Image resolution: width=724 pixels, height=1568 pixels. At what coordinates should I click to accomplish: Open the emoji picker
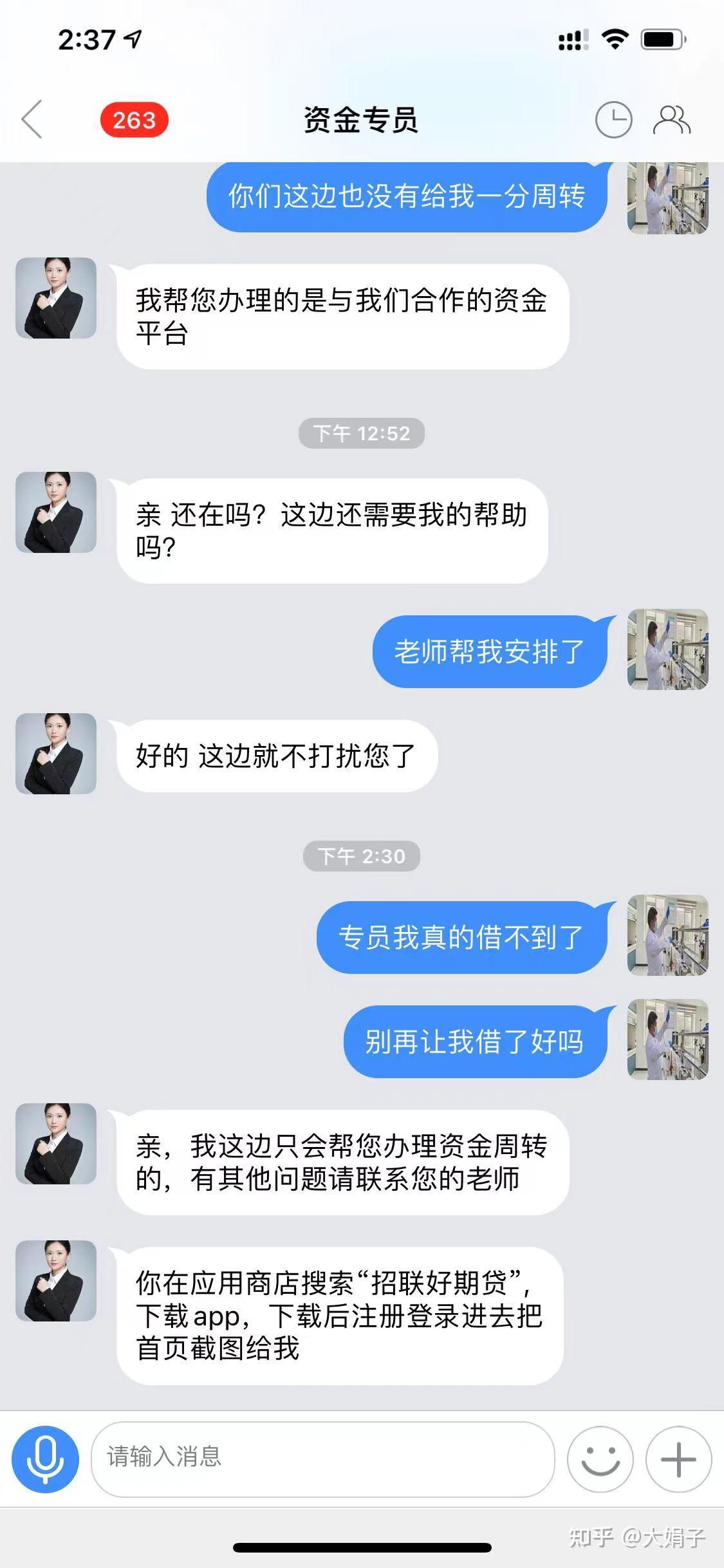coord(600,1459)
